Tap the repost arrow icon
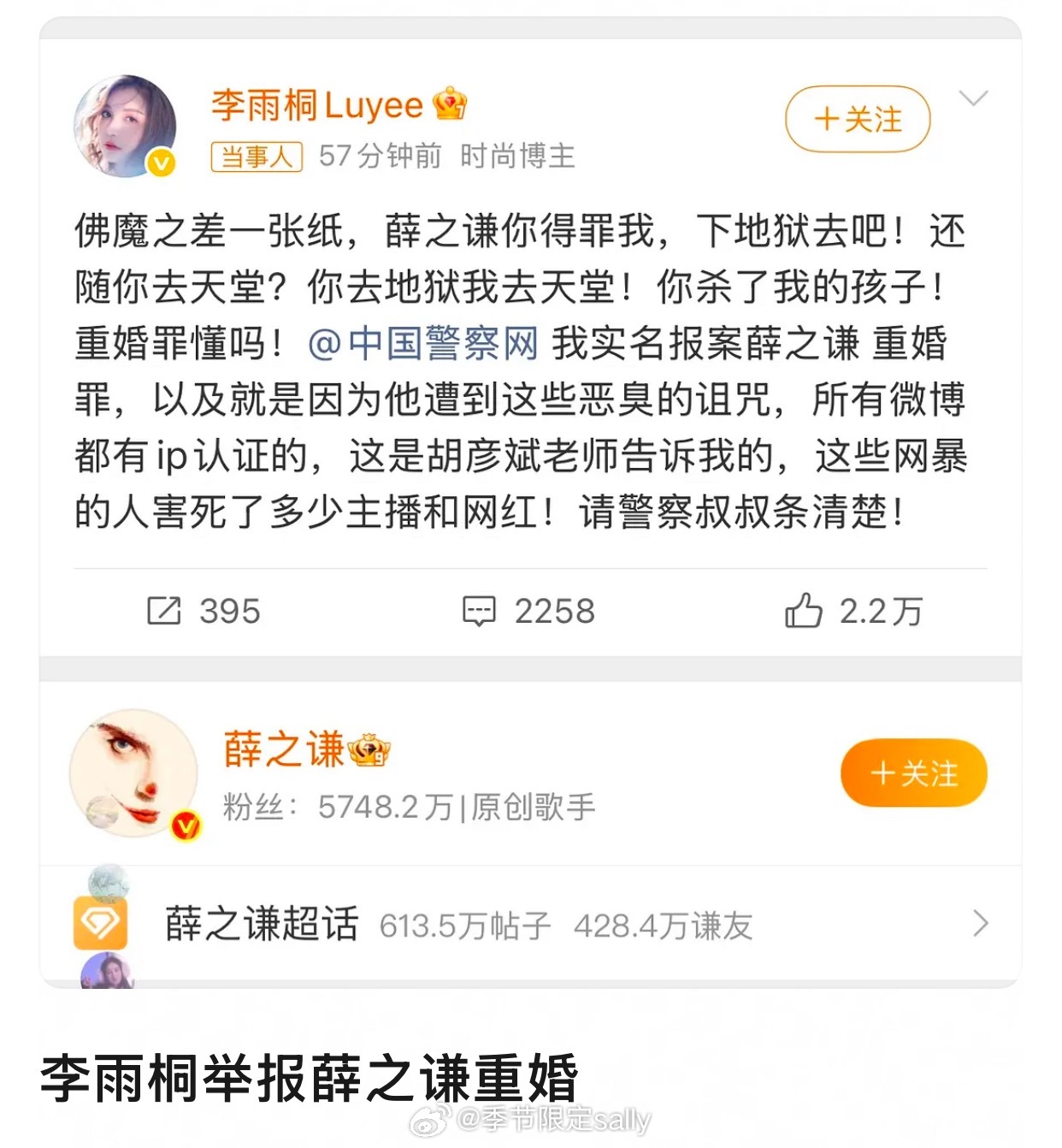Image resolution: width=1062 pixels, height=1148 pixels. click(162, 610)
